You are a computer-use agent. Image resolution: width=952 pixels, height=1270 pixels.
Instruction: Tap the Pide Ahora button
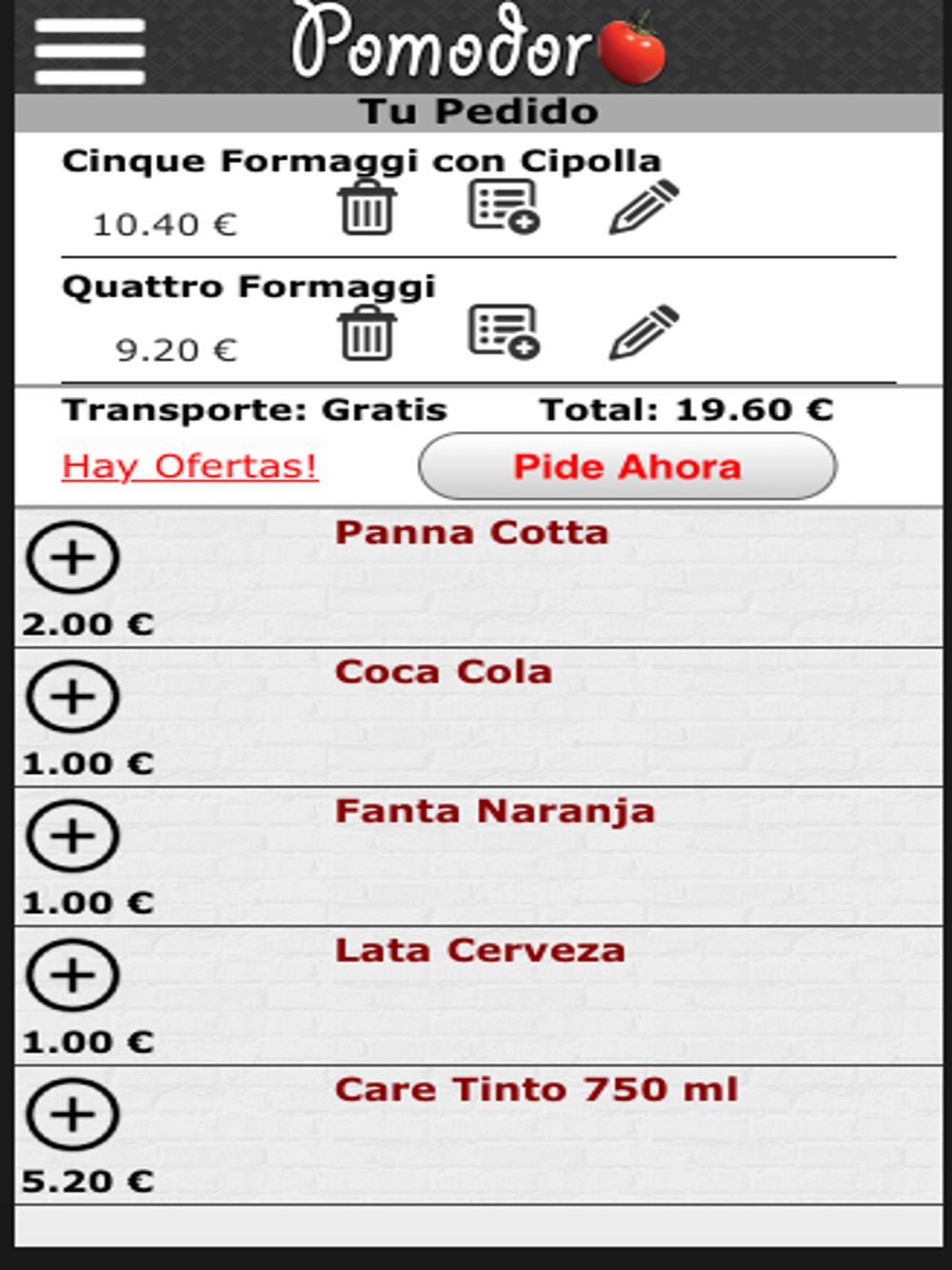click(x=627, y=466)
